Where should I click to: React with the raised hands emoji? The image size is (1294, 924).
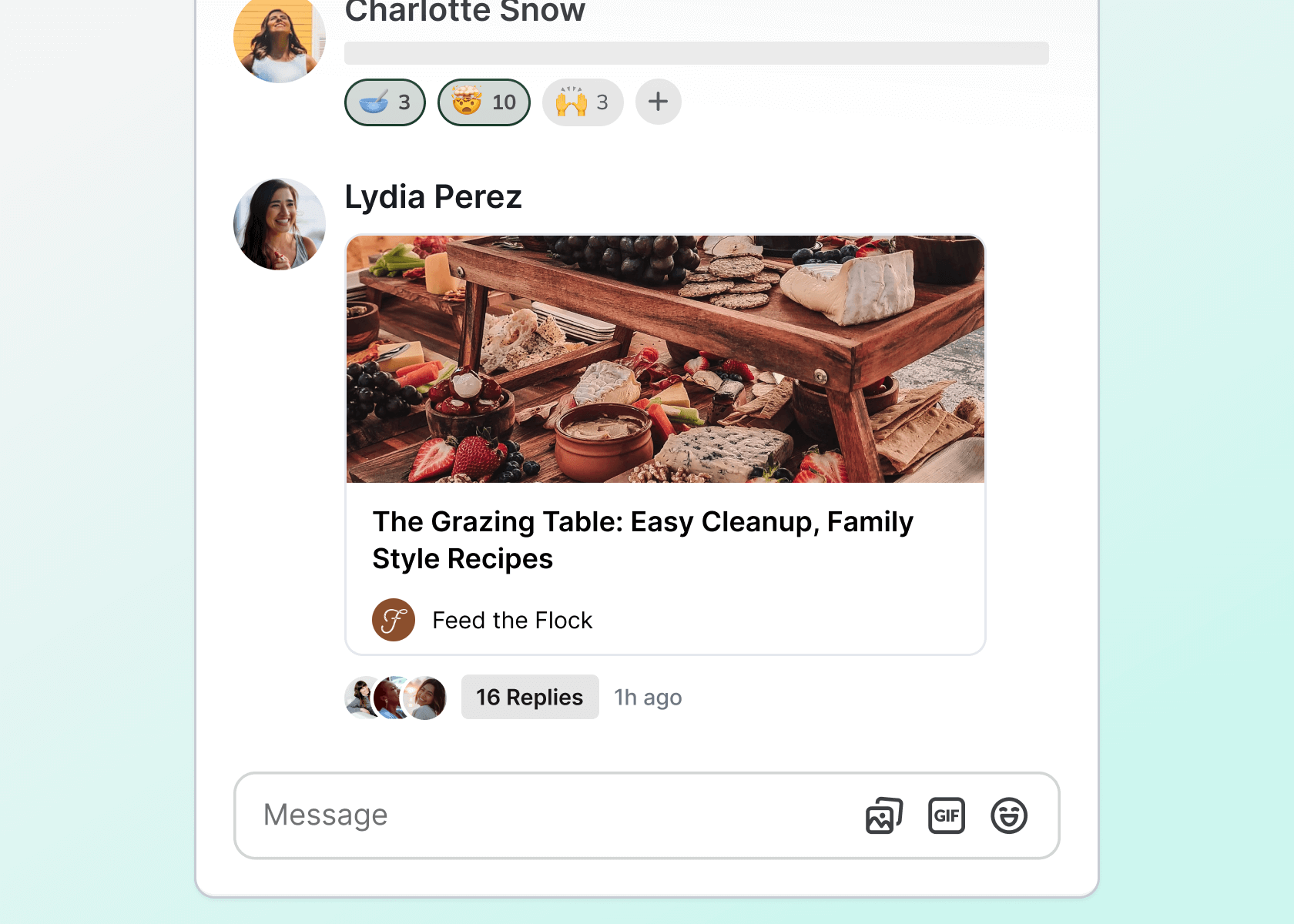coord(582,102)
